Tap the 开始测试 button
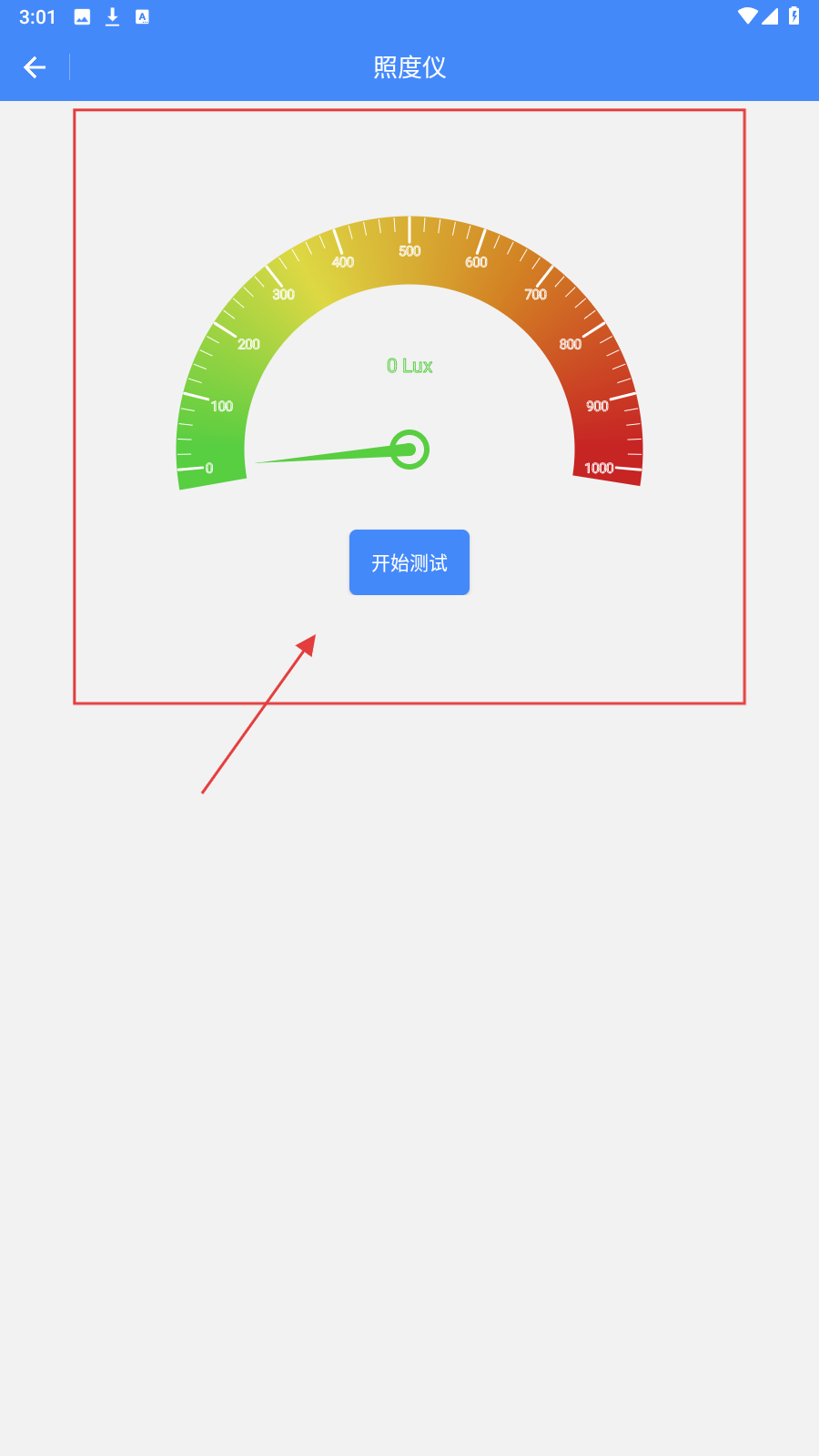The width and height of the screenshot is (819, 1456). pyautogui.click(x=409, y=562)
